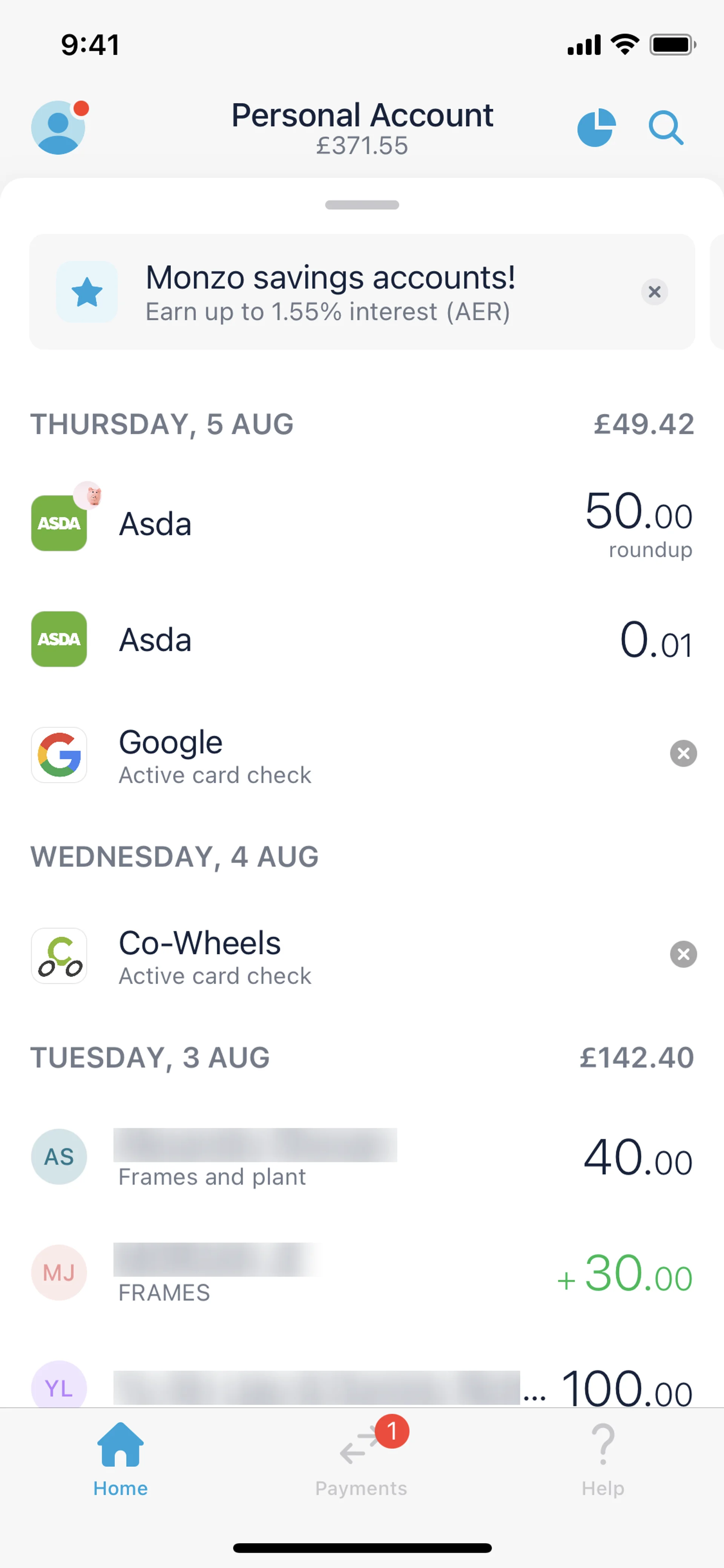The width and height of the screenshot is (724, 1568).
Task: Dismiss the Monzo savings accounts banner
Action: [x=655, y=292]
